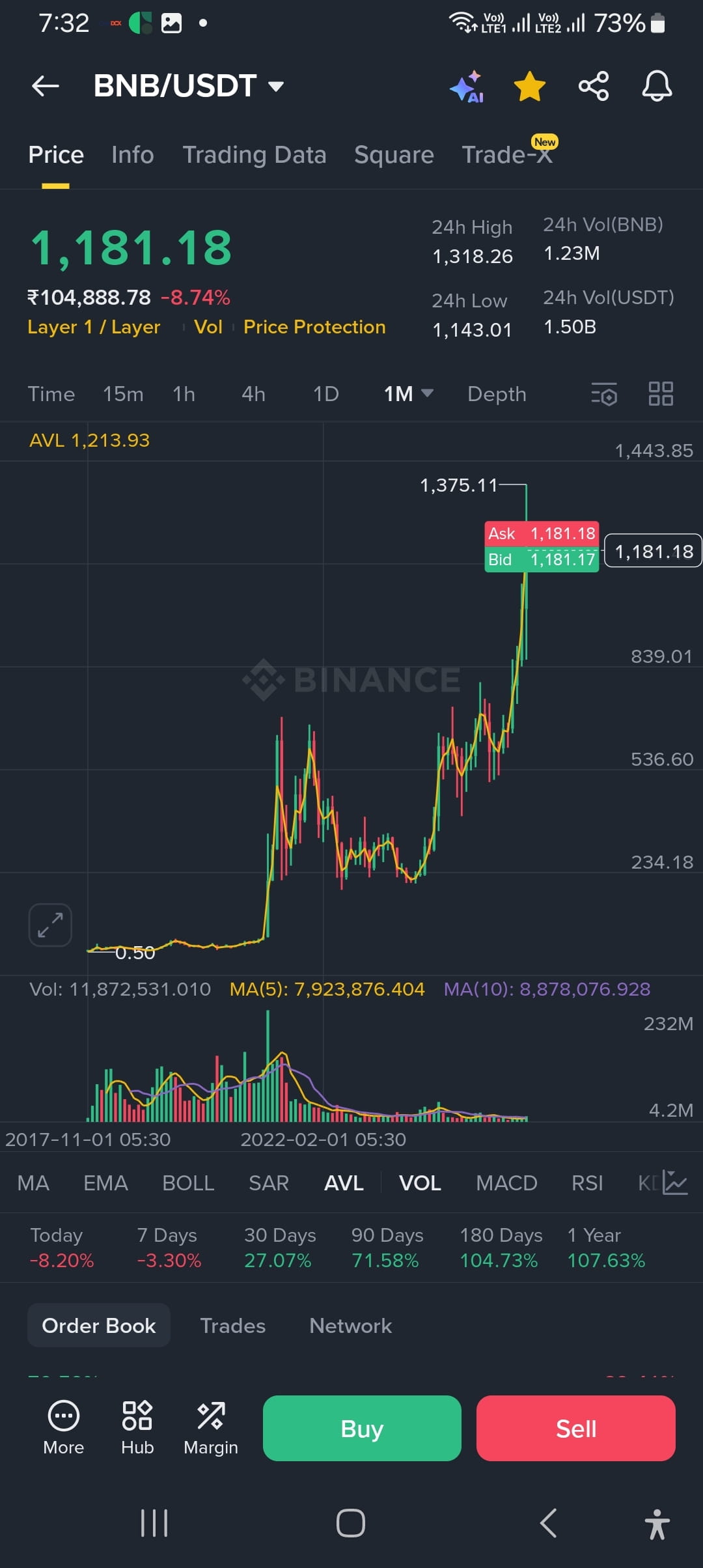Open Margin trading

(210, 1428)
